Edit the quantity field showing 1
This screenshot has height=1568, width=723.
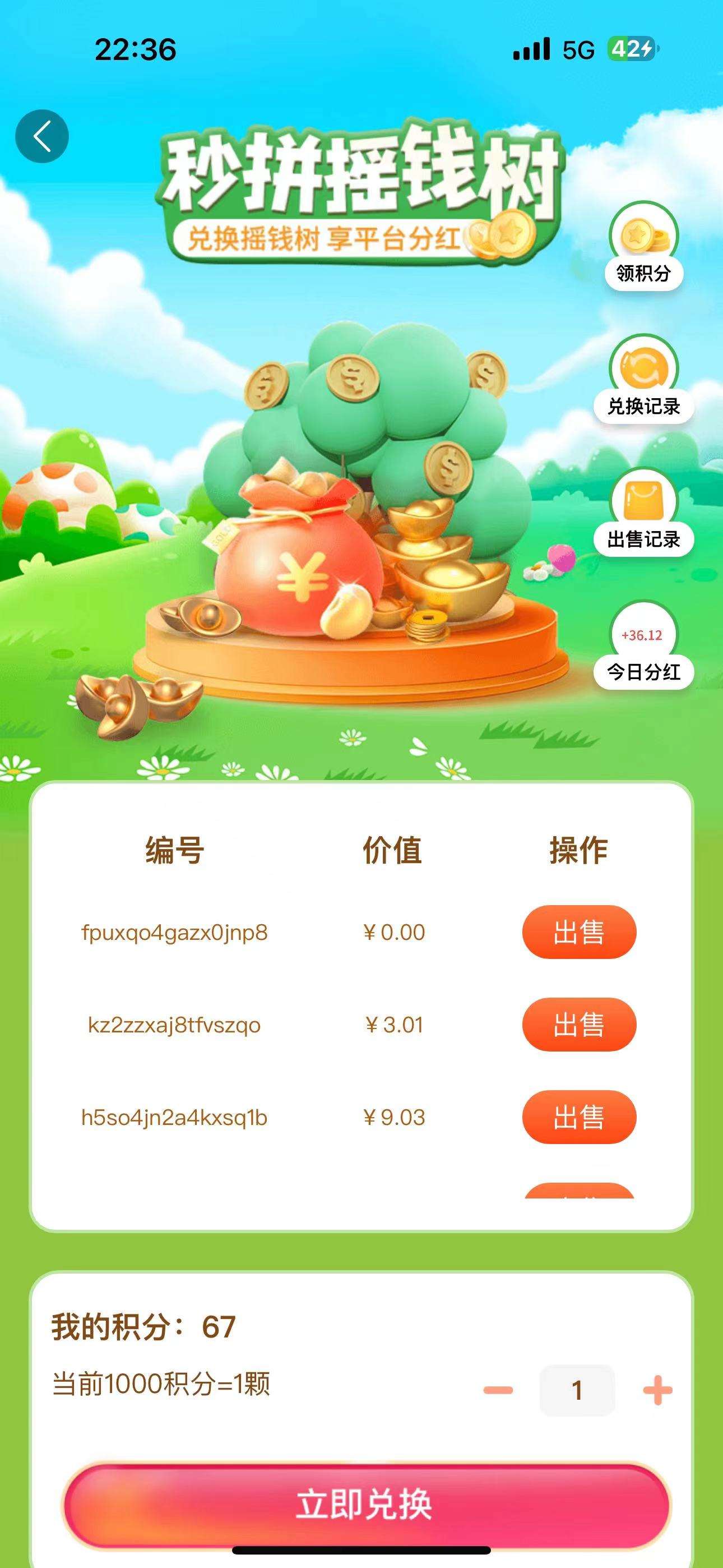point(576,1390)
